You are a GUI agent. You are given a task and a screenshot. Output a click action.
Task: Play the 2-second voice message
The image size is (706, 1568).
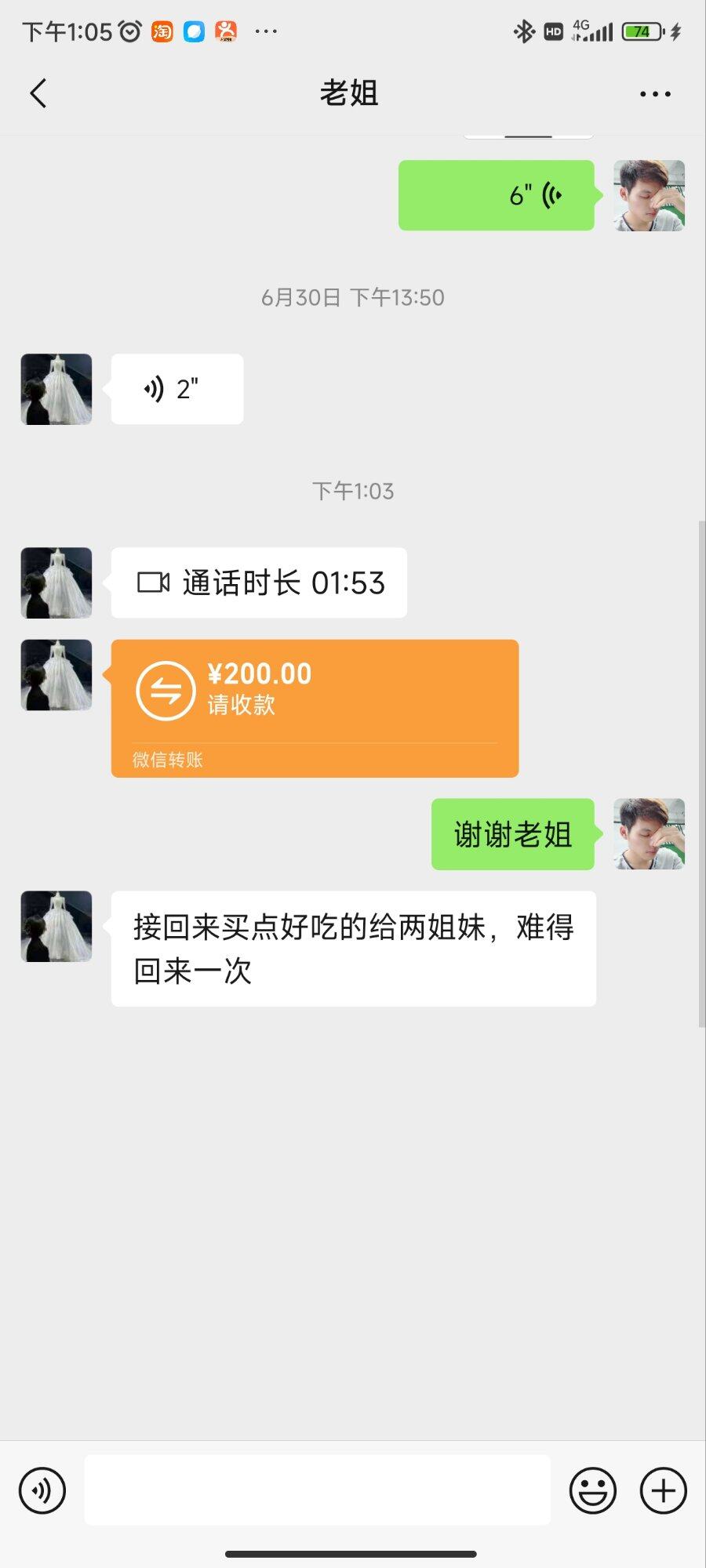pyautogui.click(x=177, y=389)
